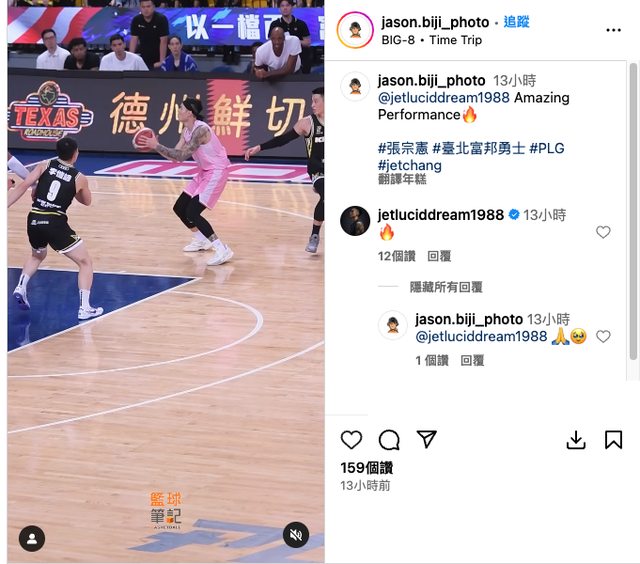The image size is (640, 564).
Task: Reply to jetluciddream1988's comment
Action: tap(439, 256)
